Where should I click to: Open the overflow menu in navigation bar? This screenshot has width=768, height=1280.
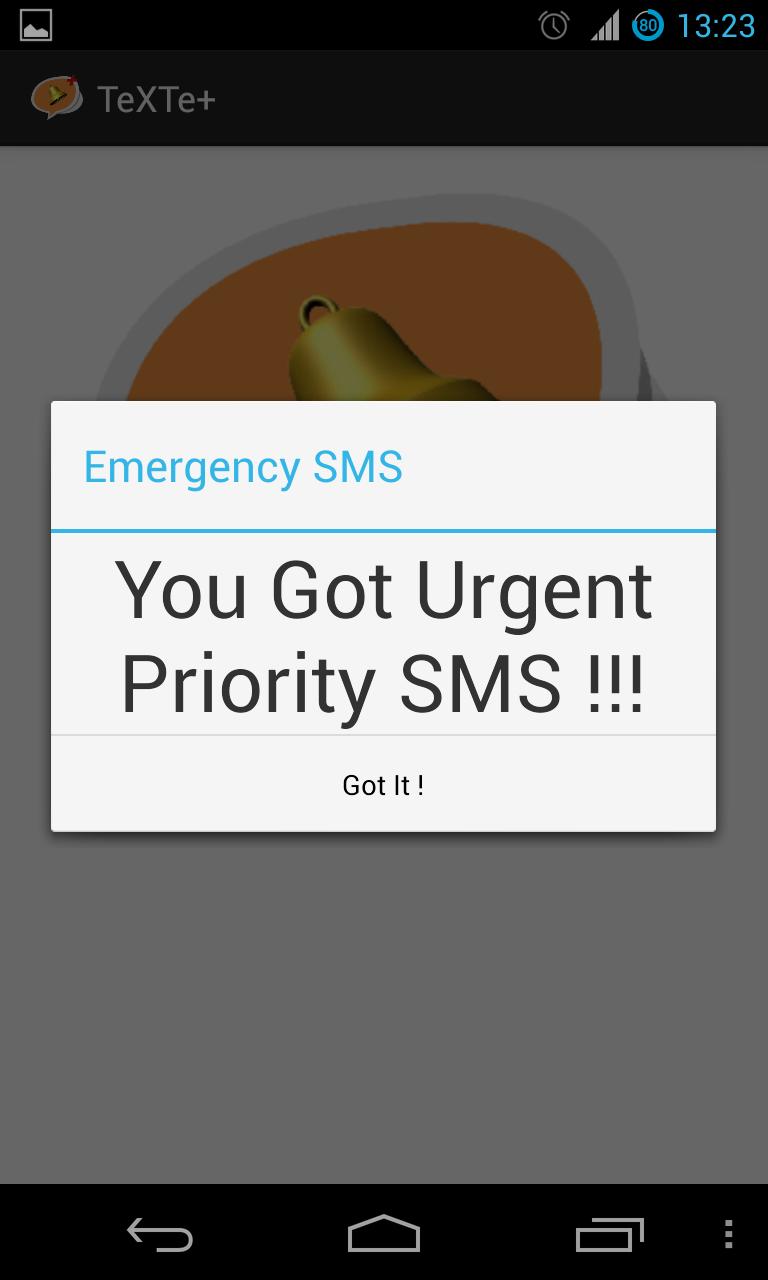tap(728, 1235)
